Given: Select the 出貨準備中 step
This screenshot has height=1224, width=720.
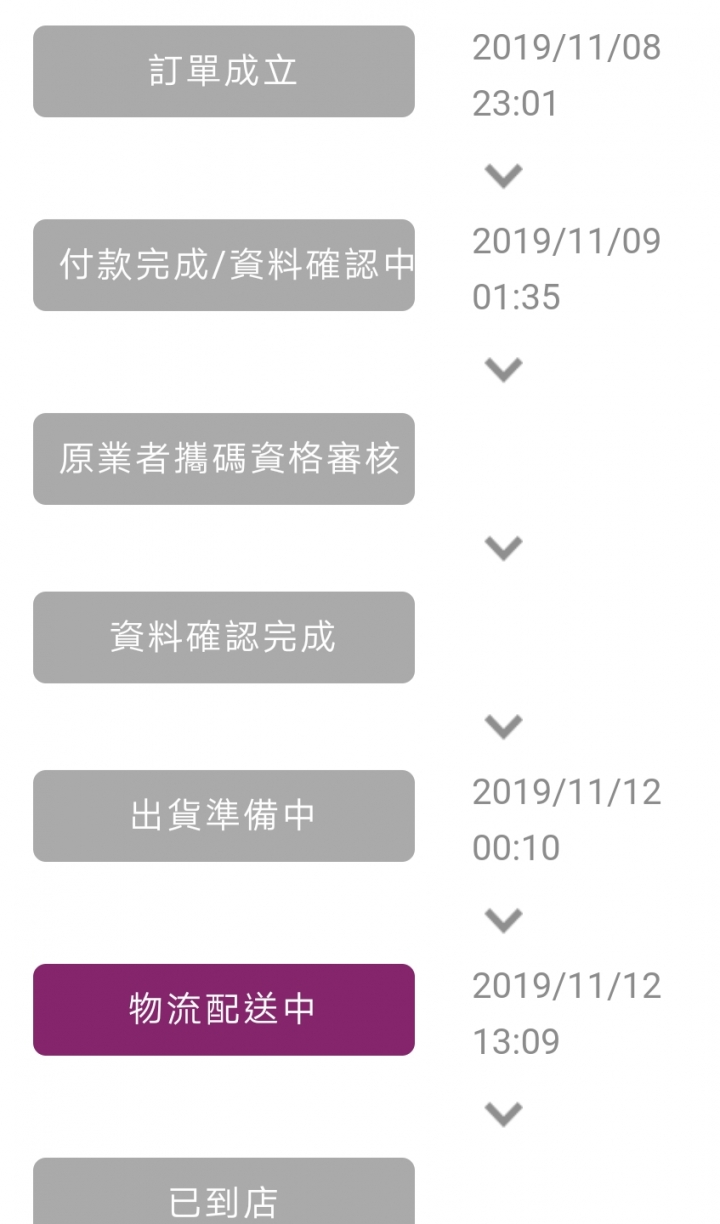Looking at the screenshot, I should coord(224,816).
